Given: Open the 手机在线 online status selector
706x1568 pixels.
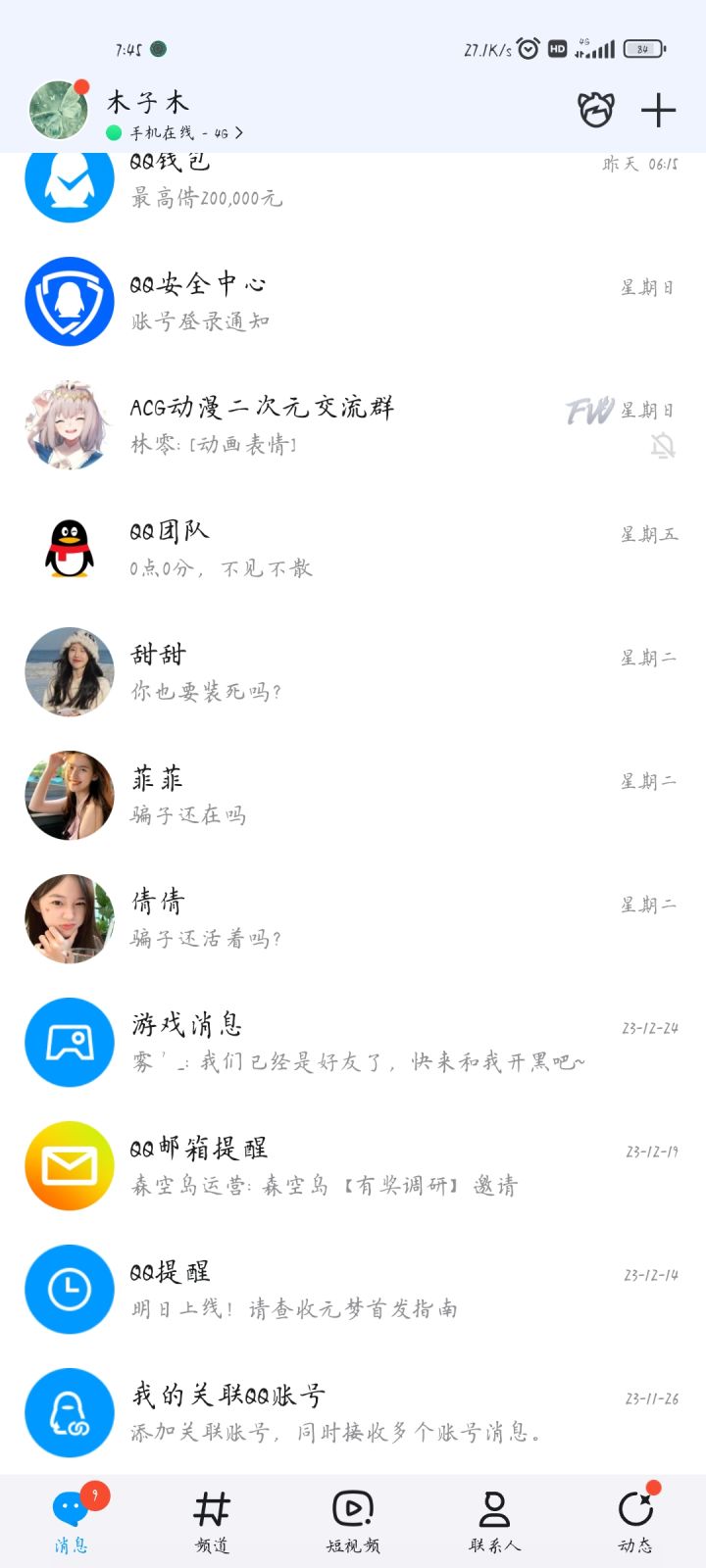Looking at the screenshot, I should click(x=175, y=132).
